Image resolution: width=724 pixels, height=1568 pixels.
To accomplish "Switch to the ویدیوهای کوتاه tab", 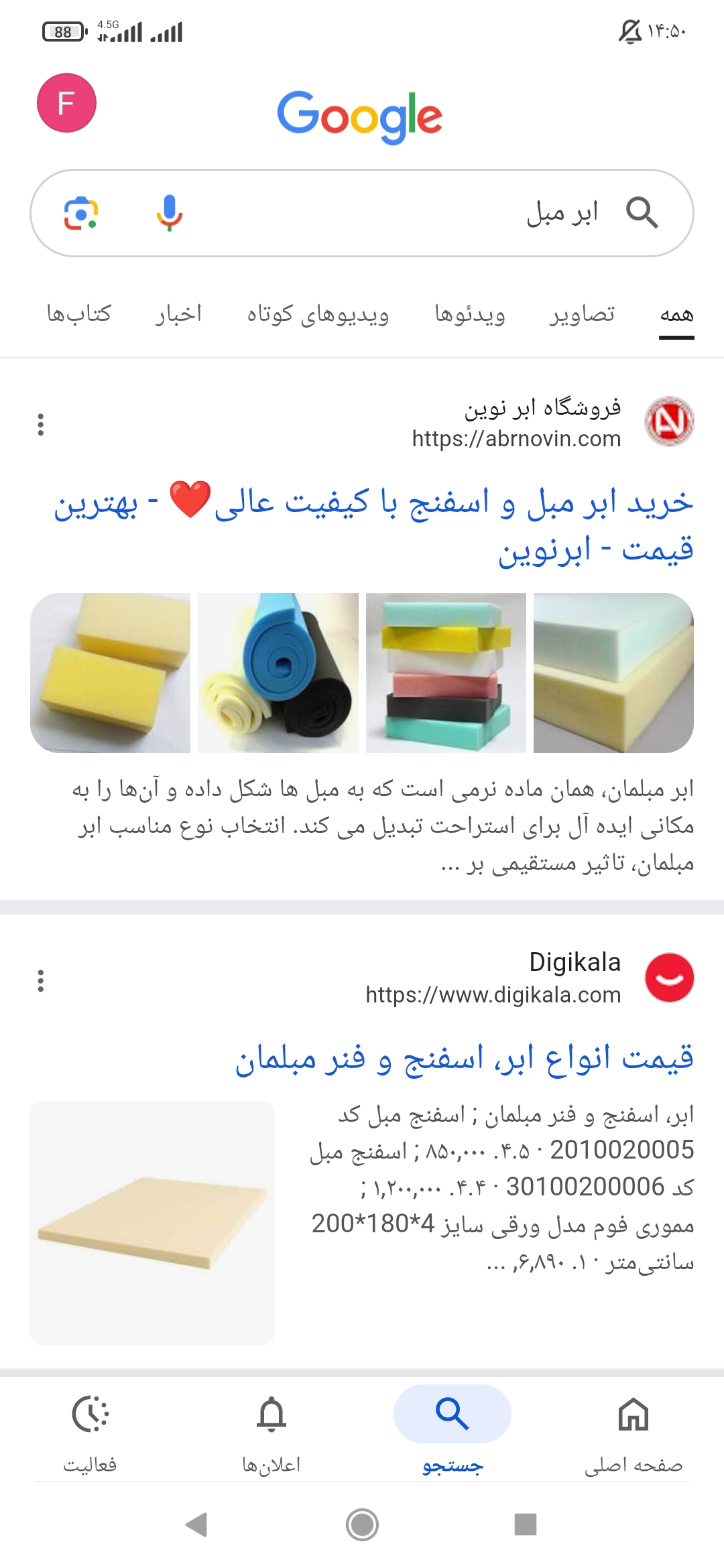I will (318, 314).
